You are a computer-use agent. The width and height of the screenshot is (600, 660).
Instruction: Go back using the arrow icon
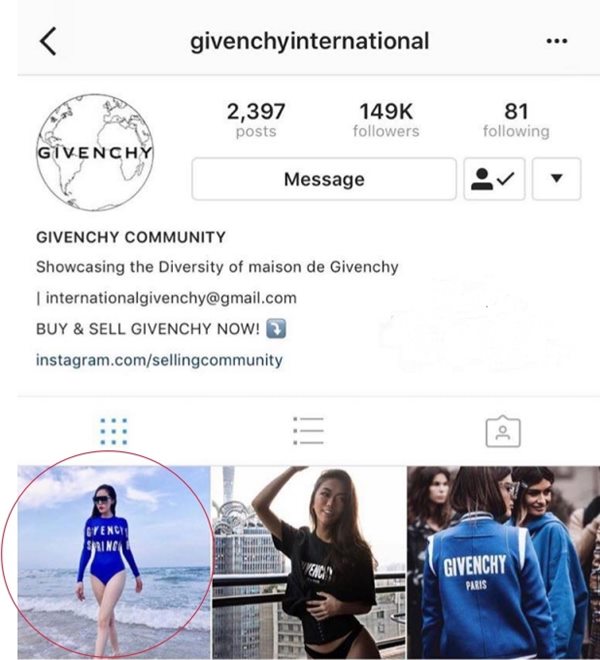tap(48, 41)
